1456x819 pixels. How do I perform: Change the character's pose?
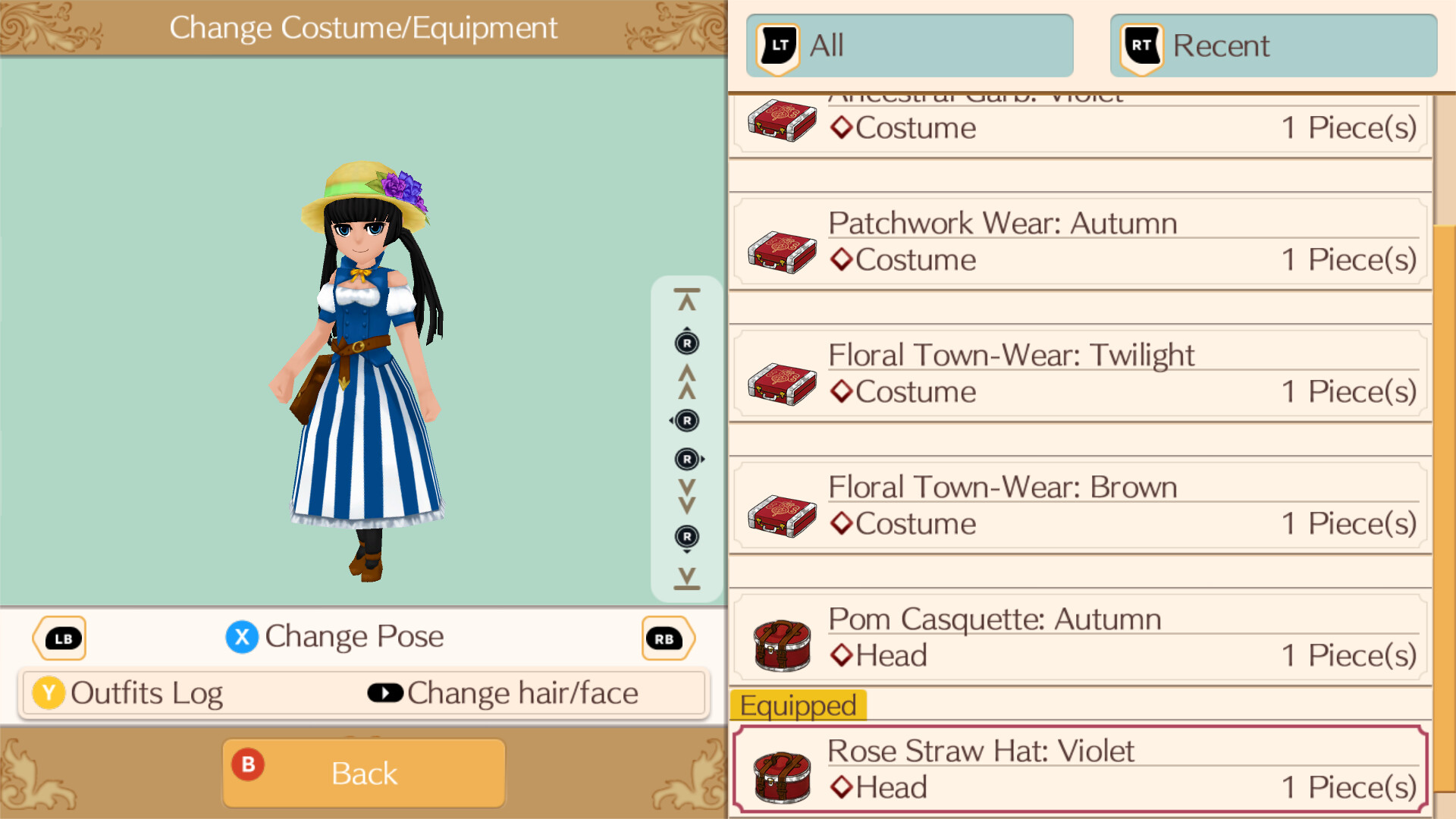click(x=335, y=637)
